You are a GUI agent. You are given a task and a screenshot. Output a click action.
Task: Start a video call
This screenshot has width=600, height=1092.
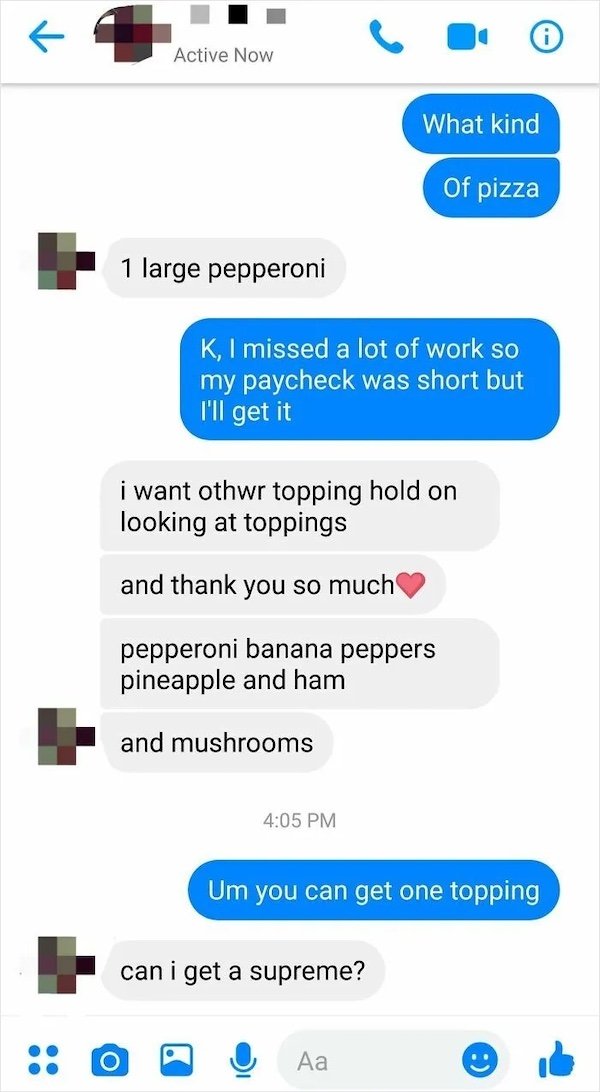point(463,38)
